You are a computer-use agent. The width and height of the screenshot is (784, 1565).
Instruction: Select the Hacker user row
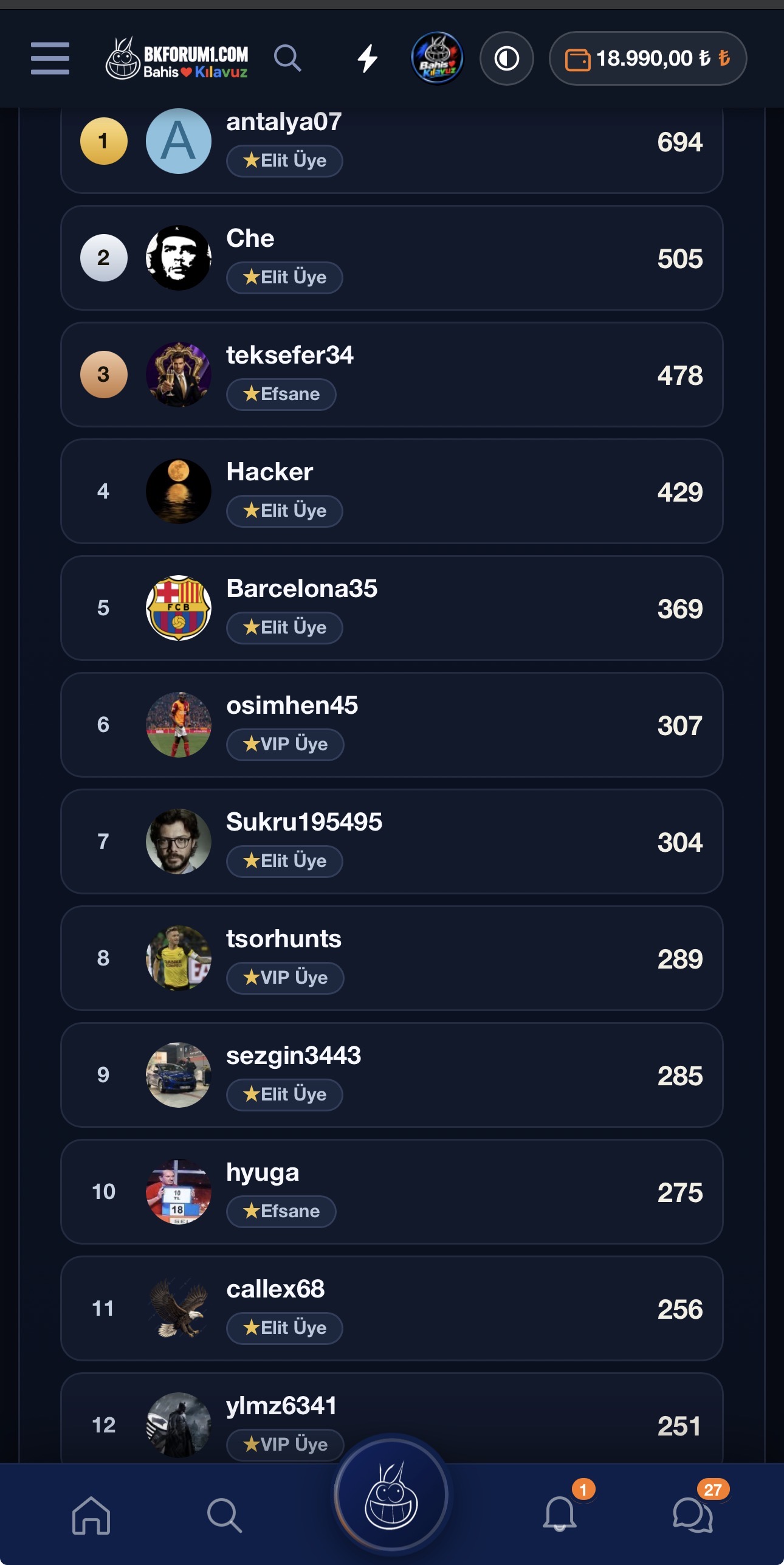(392, 491)
